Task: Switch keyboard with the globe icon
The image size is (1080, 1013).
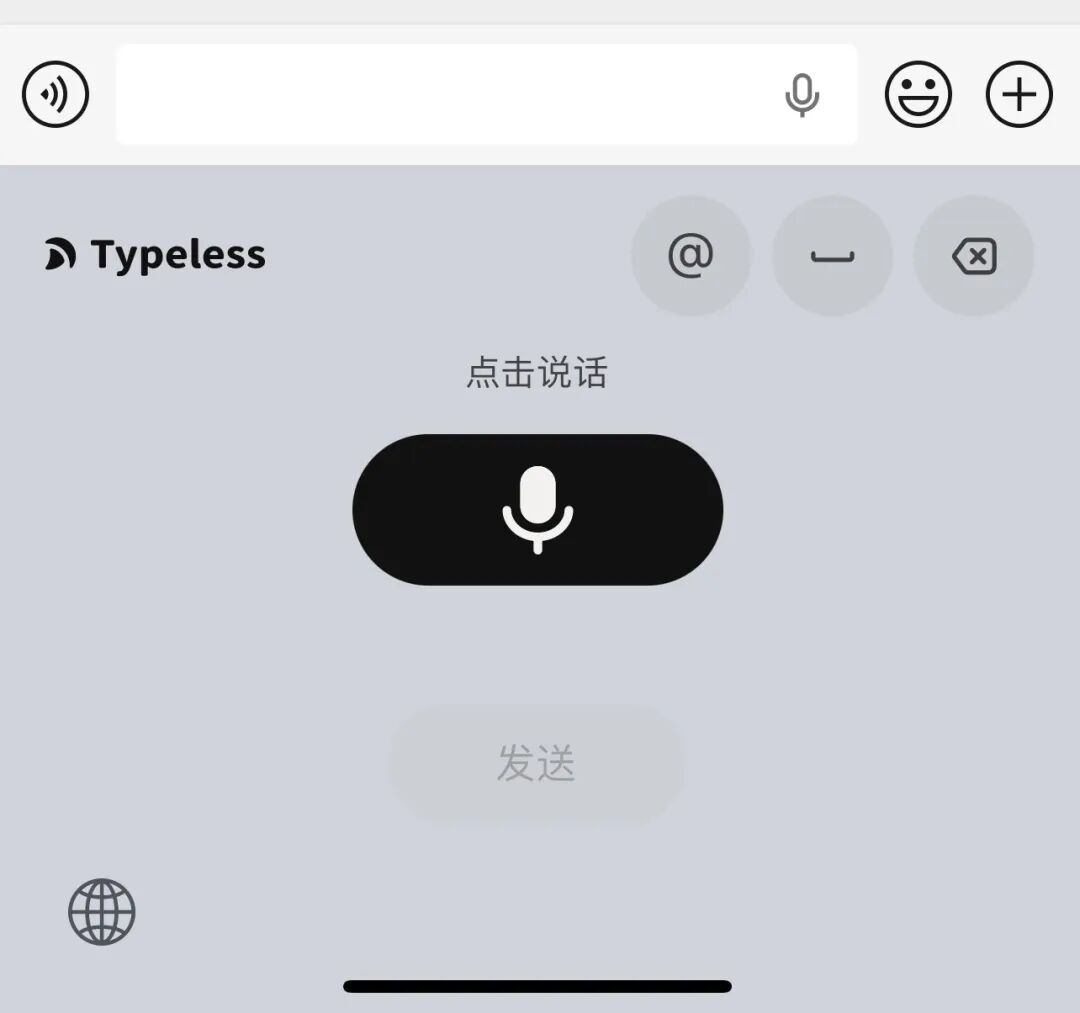Action: tap(102, 911)
